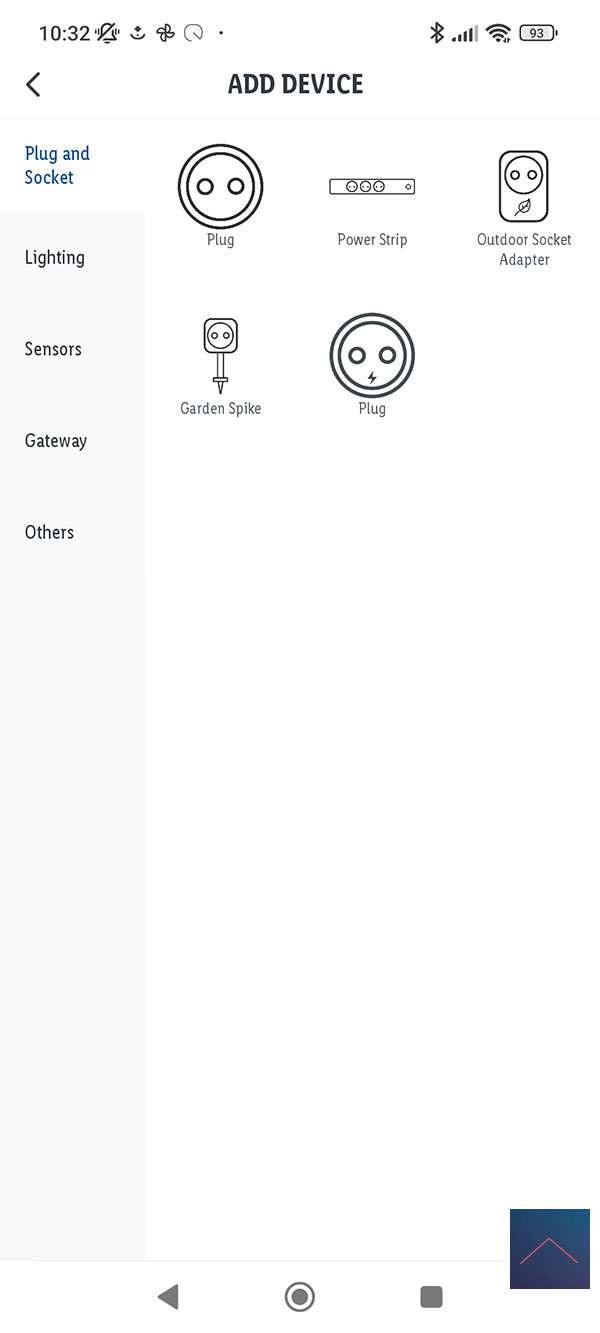This screenshot has height=1333, width=600.
Task: Tap the floating up-arrow button
Action: 549,1249
